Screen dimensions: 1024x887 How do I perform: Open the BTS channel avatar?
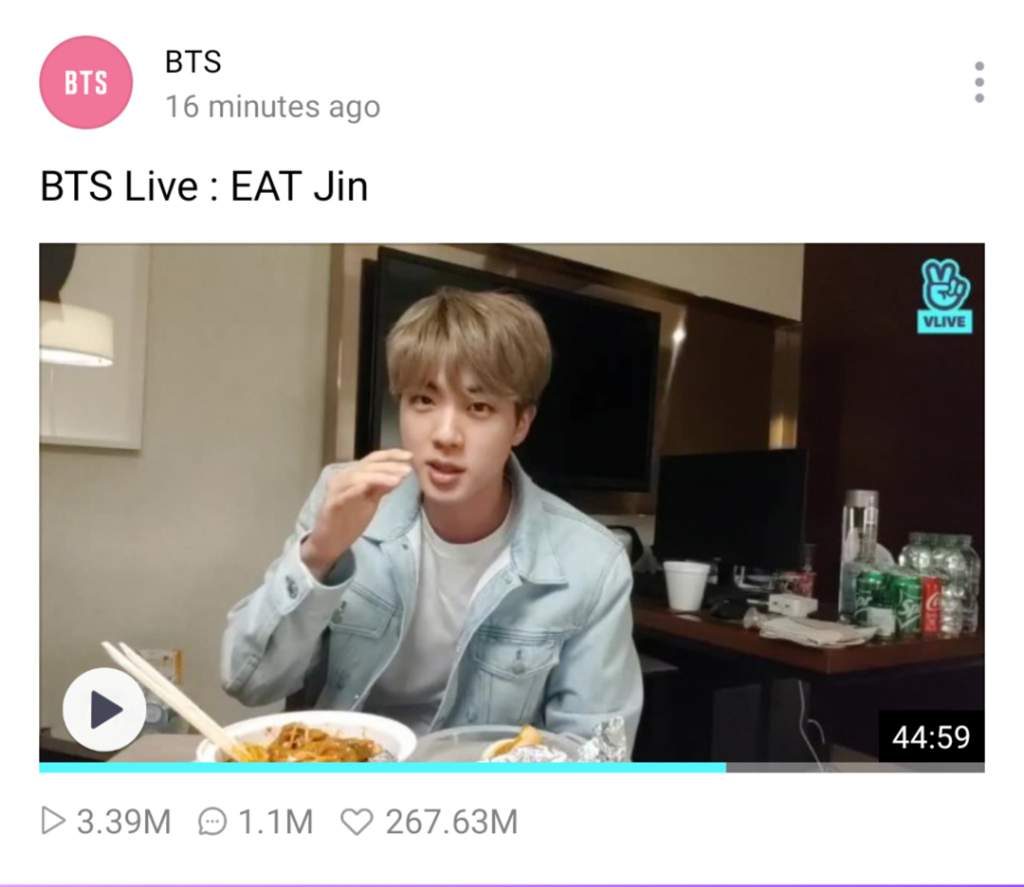coord(86,82)
